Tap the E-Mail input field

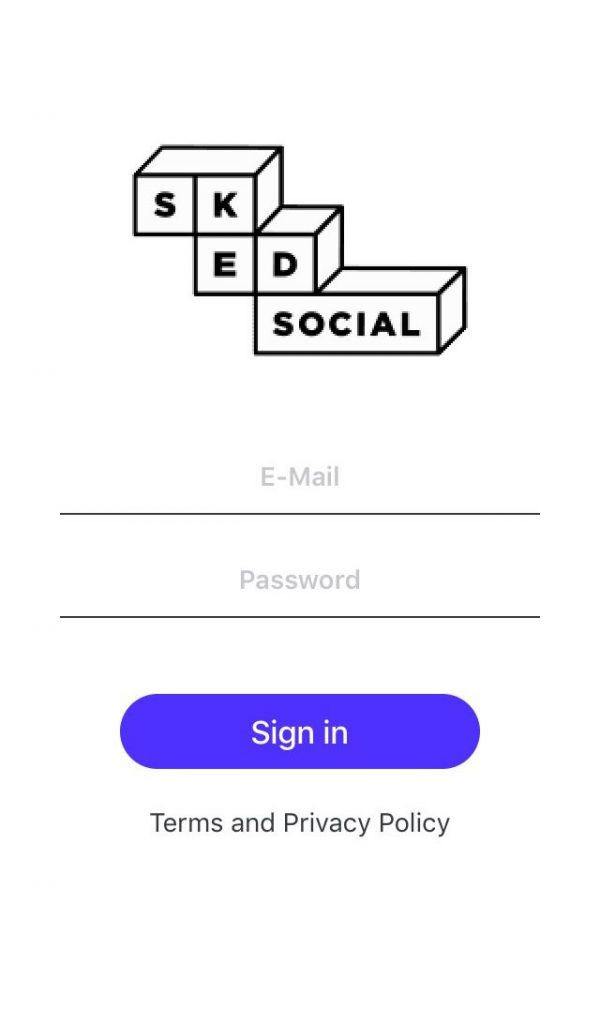pos(300,478)
